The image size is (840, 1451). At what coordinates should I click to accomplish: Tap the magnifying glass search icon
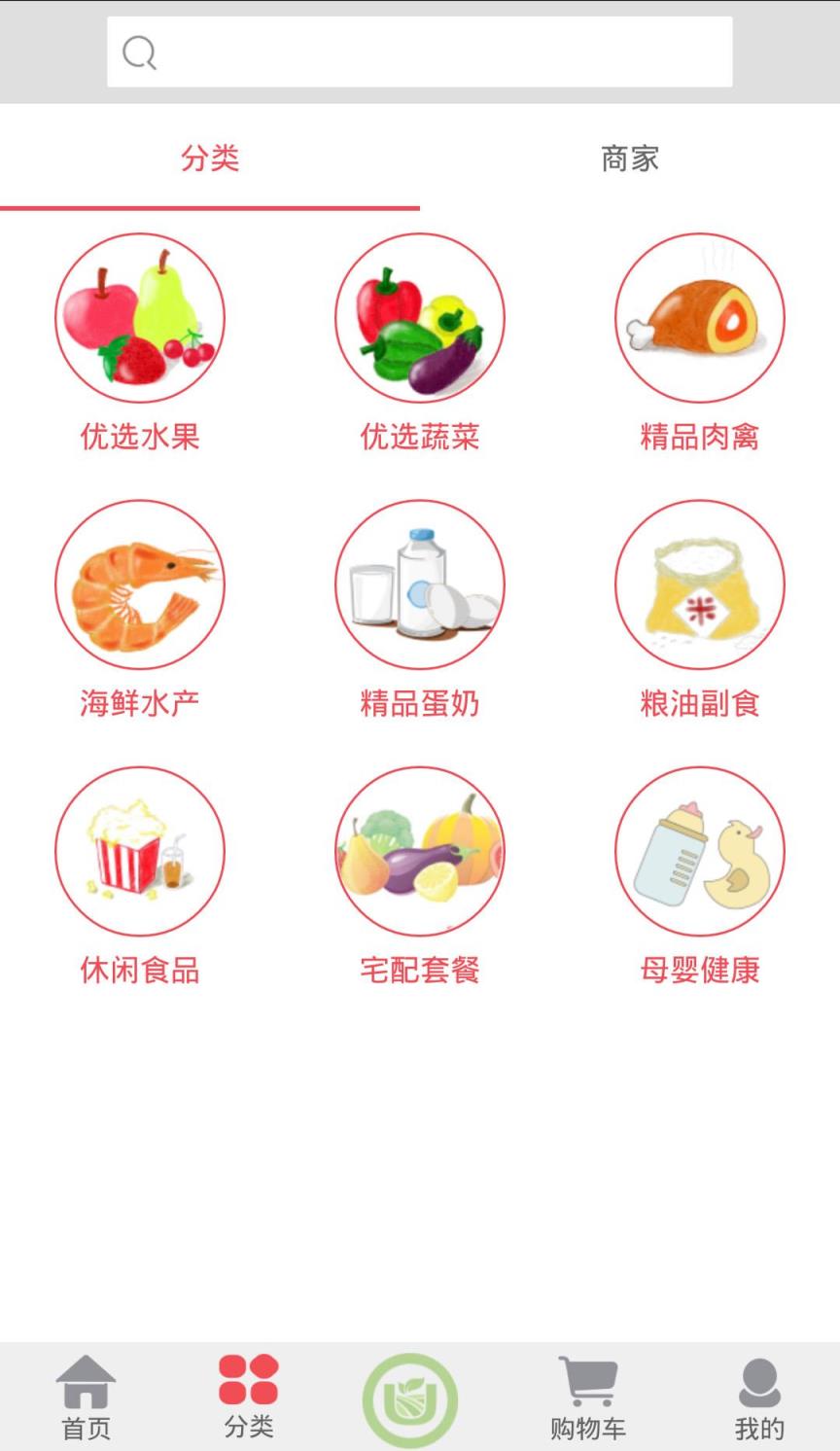pos(139,52)
